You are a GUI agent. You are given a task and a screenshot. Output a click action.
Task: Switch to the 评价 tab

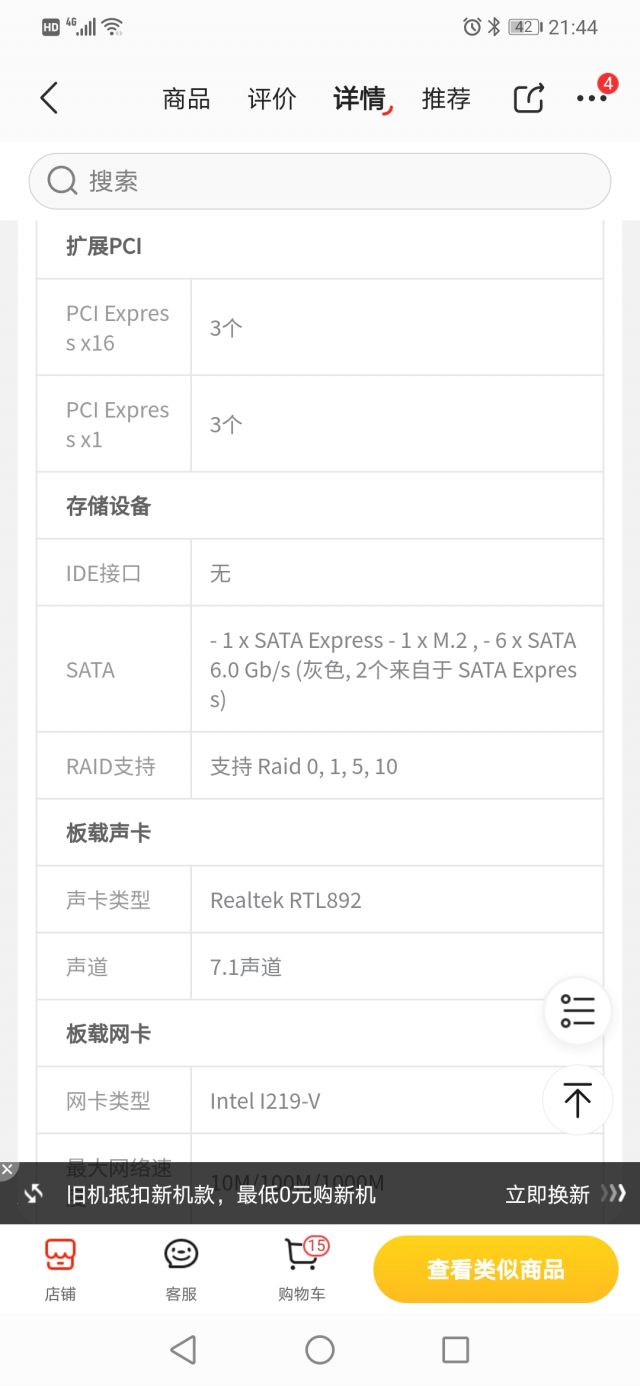point(272,99)
